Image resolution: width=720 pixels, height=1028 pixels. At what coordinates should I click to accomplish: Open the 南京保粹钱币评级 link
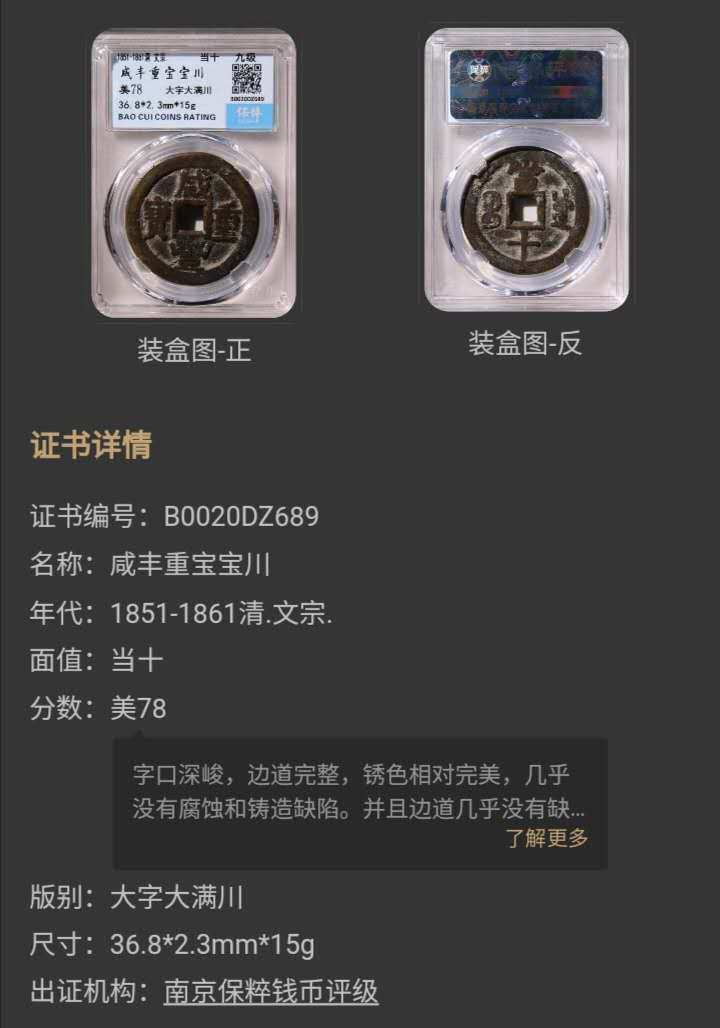pyautogui.click(x=271, y=992)
